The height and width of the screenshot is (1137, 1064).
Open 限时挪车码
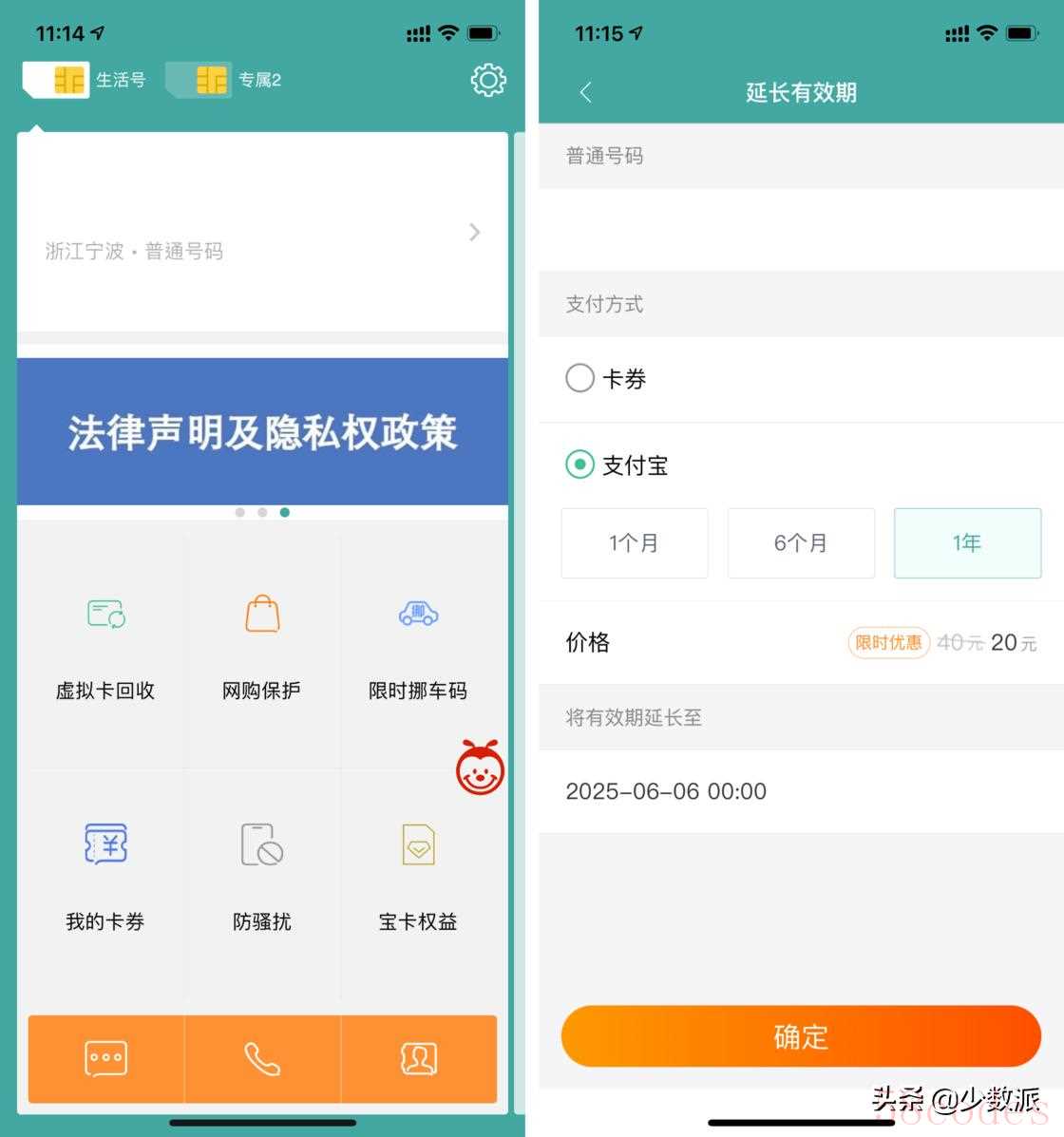[x=418, y=651]
